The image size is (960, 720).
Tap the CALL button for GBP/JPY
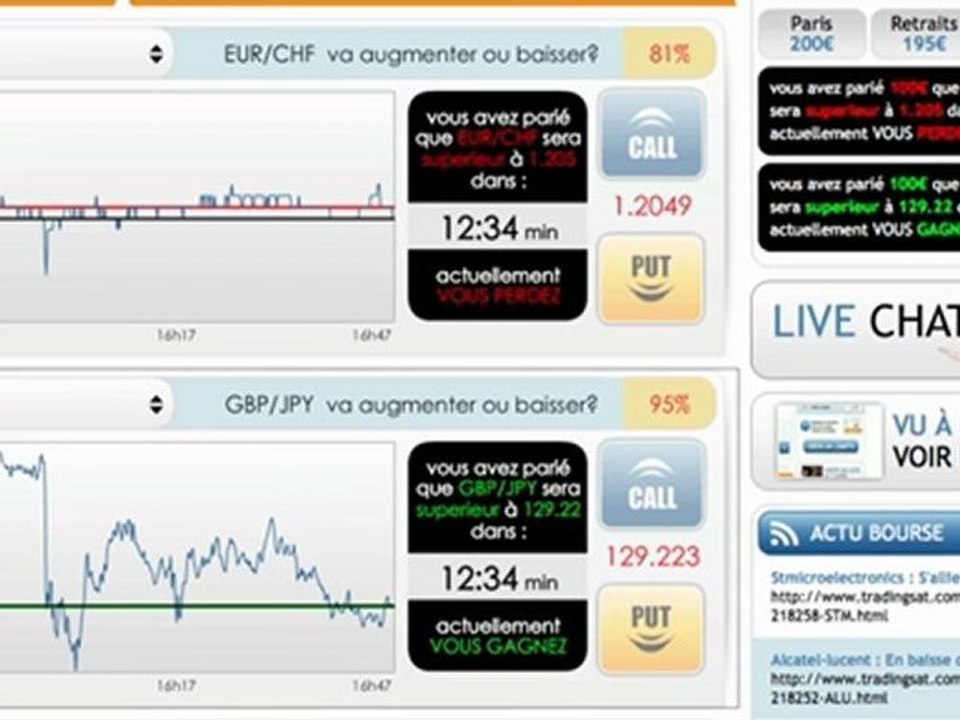[652, 486]
